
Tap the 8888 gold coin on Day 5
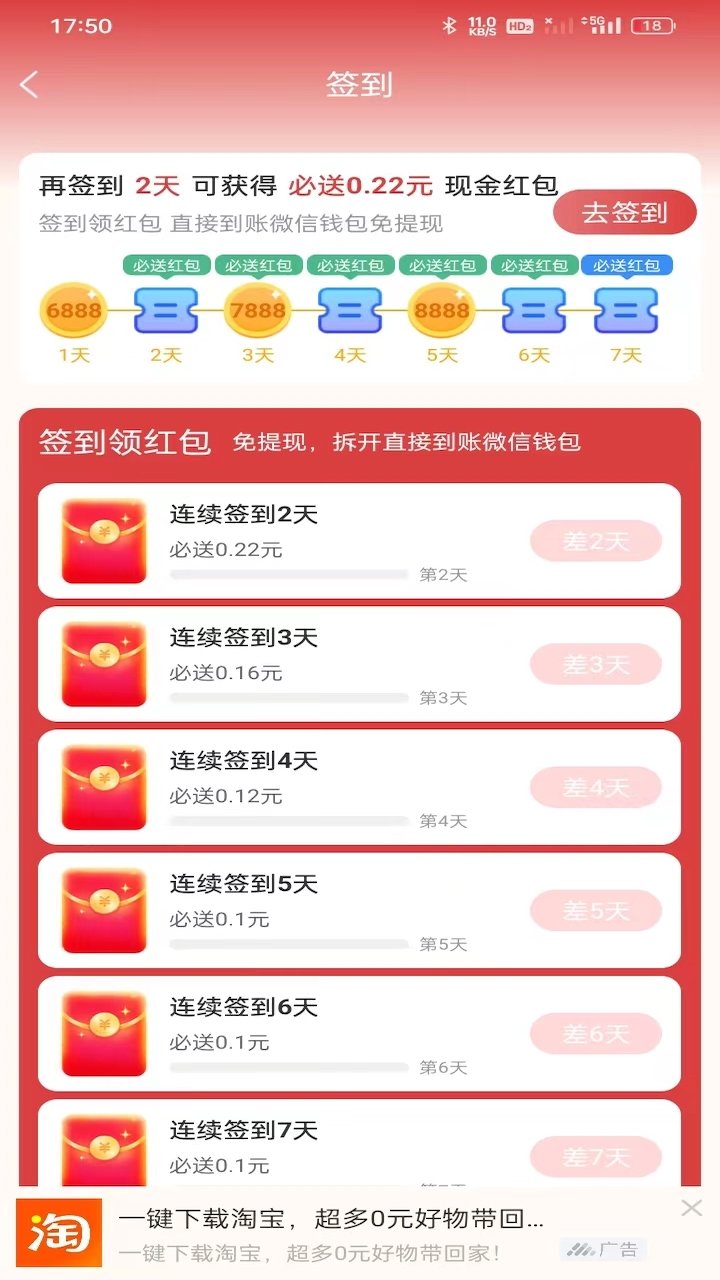(x=441, y=312)
